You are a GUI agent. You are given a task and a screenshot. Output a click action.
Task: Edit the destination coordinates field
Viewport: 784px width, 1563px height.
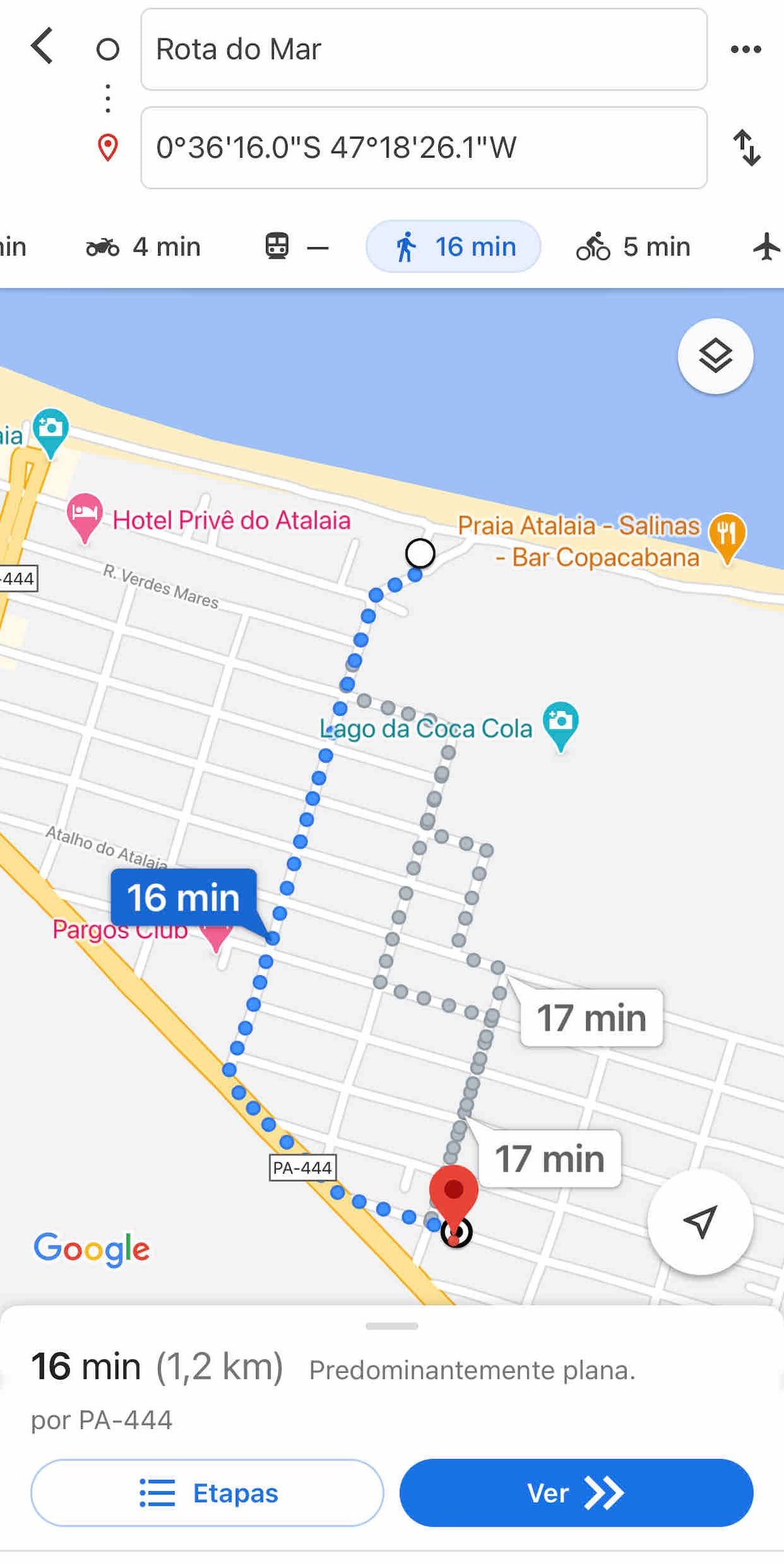(424, 148)
